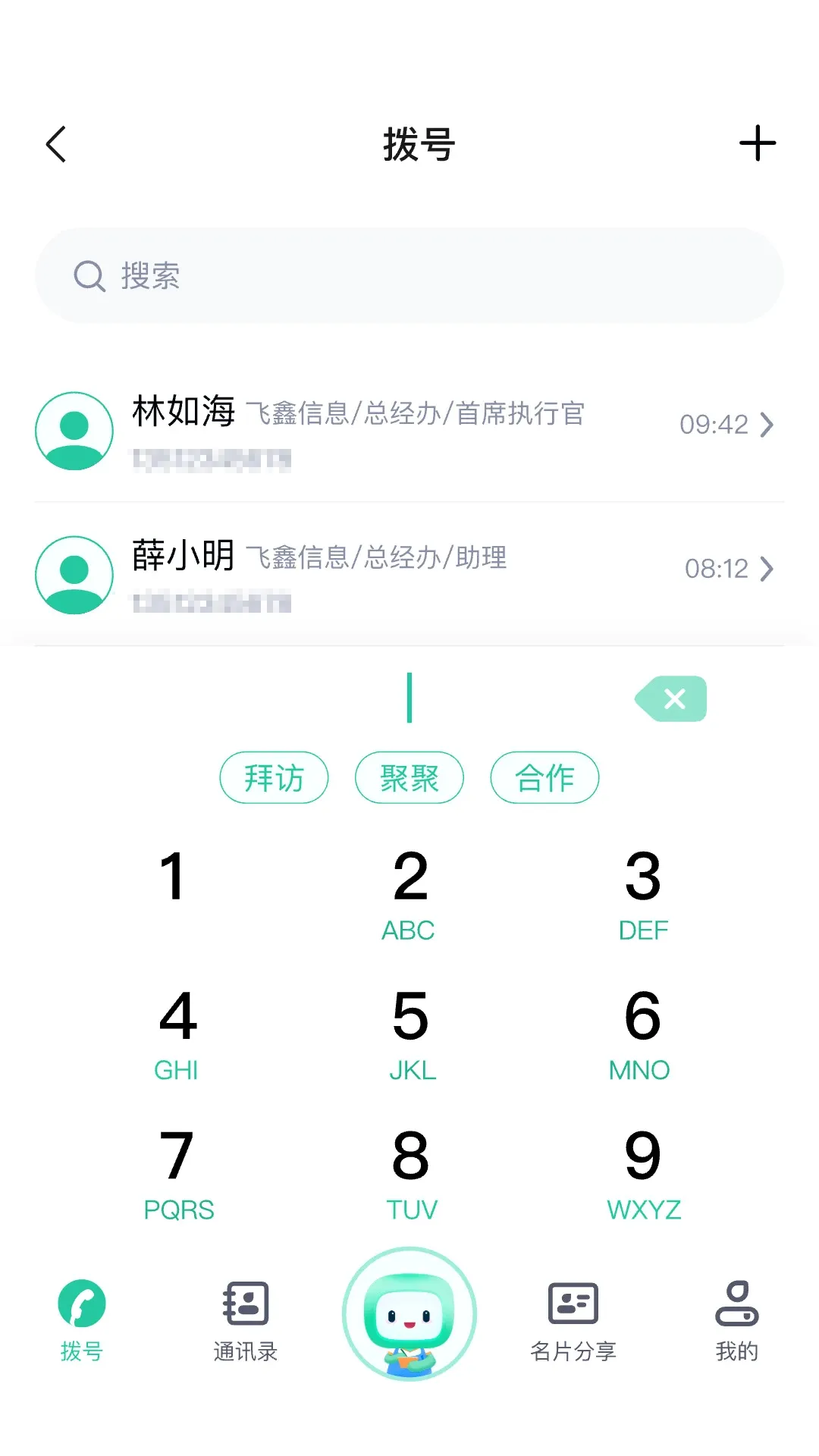Dial digit 2 ABC

[409, 893]
